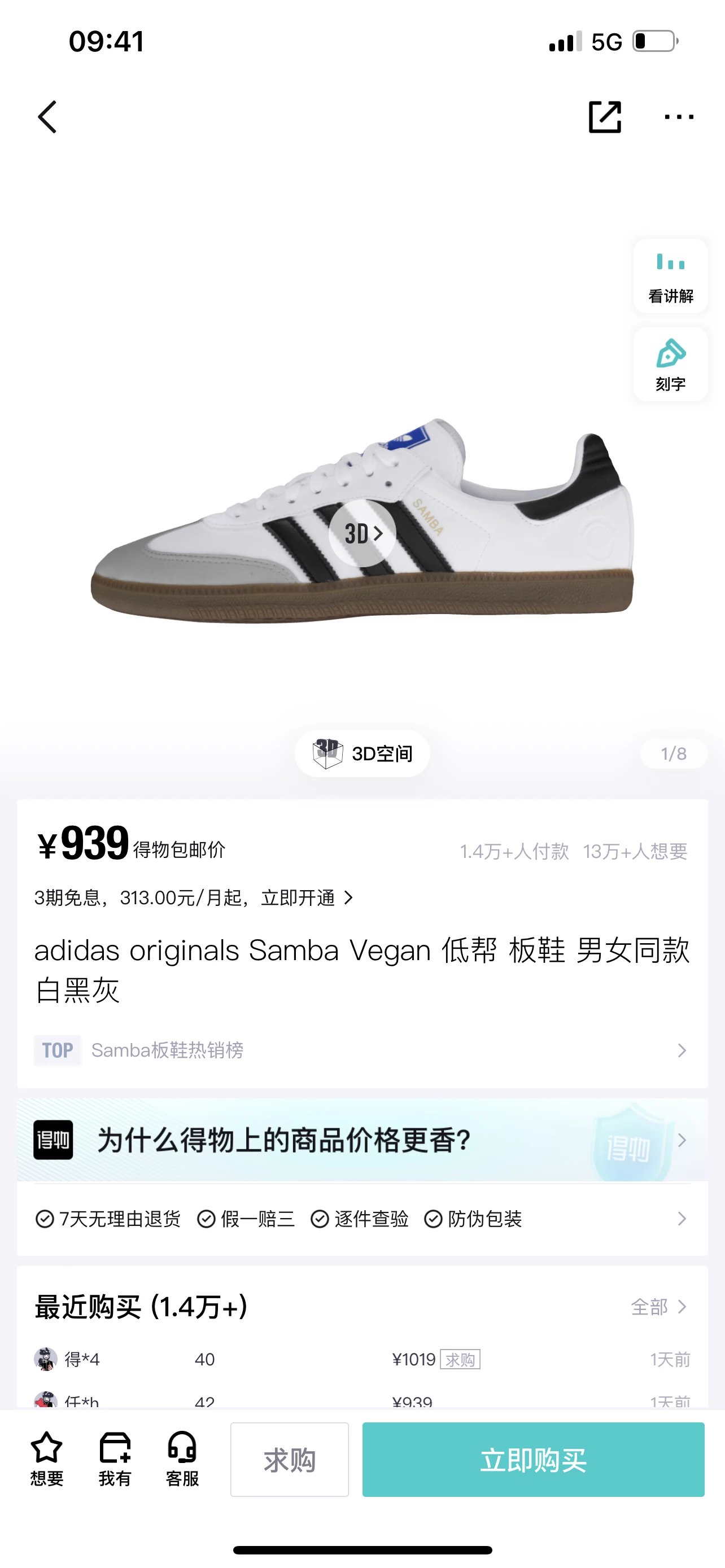Open the 3期免息 installment offer link
This screenshot has width=725, height=1568.
click(194, 898)
